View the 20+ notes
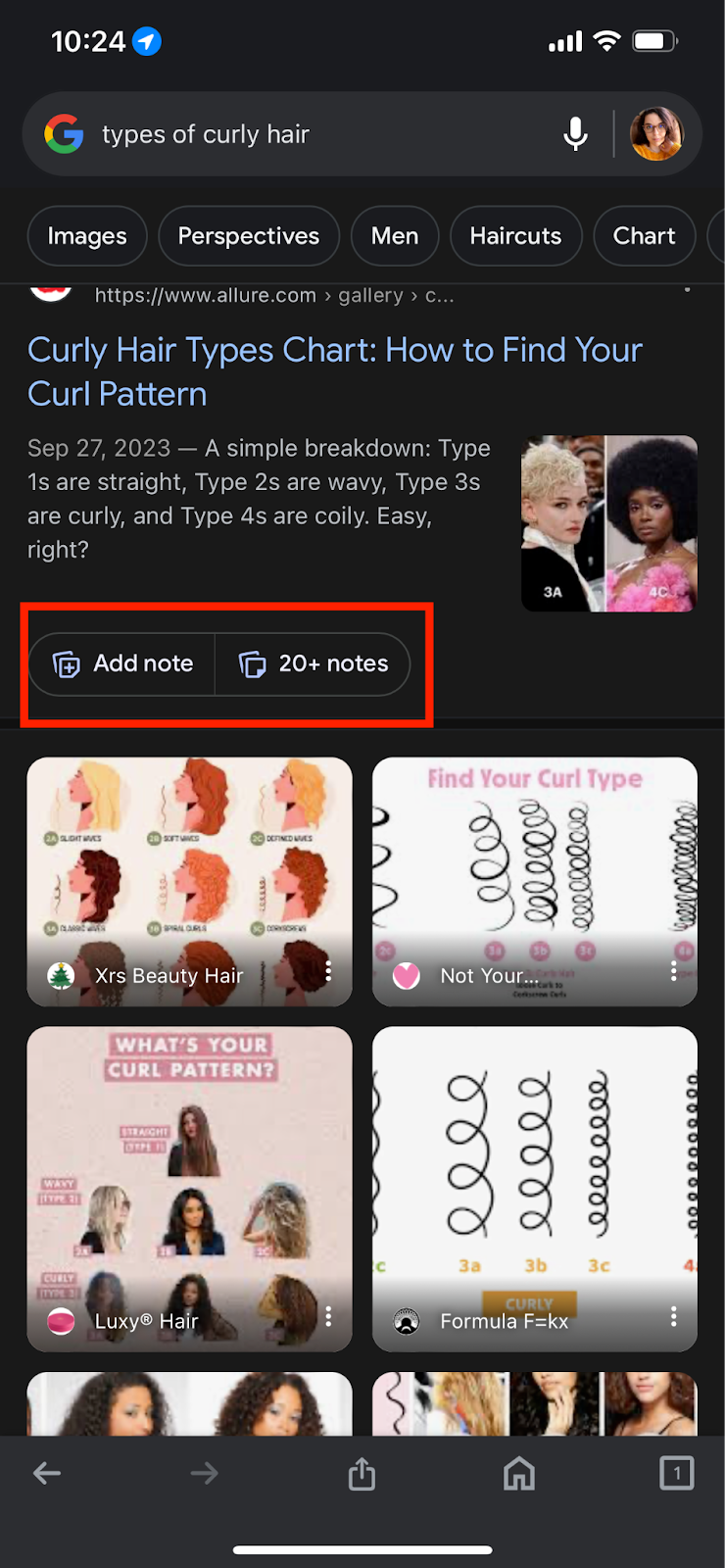This screenshot has width=725, height=1568. tap(314, 663)
